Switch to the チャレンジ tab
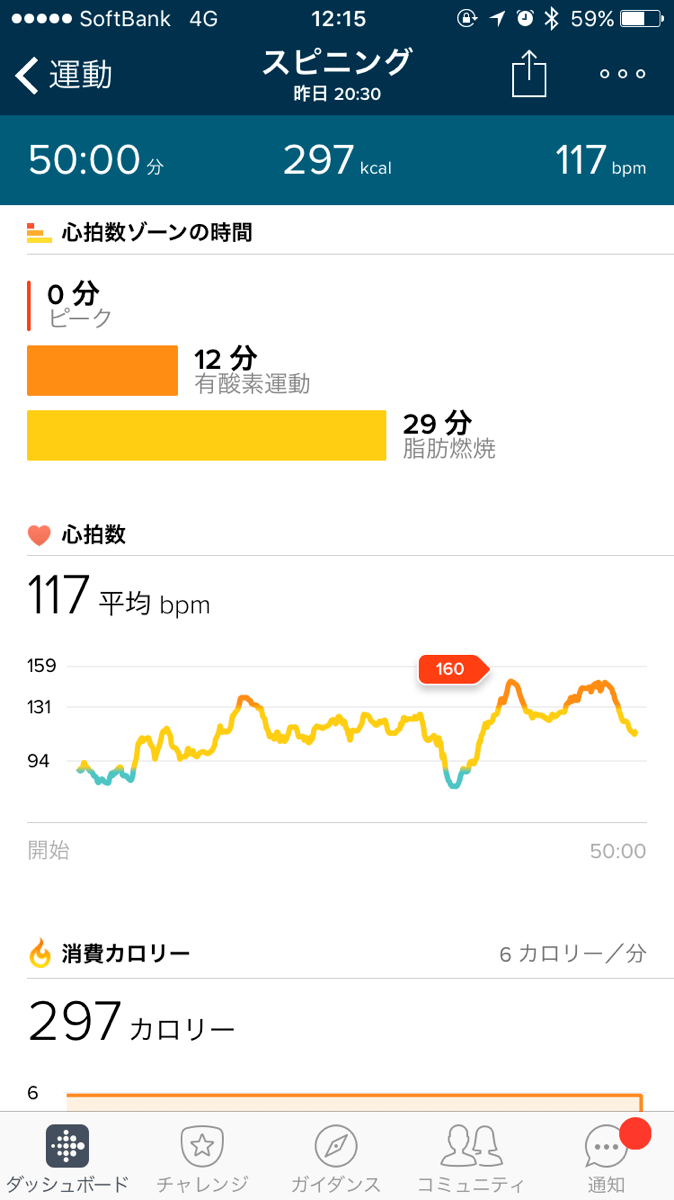The image size is (674, 1200). [201, 1158]
